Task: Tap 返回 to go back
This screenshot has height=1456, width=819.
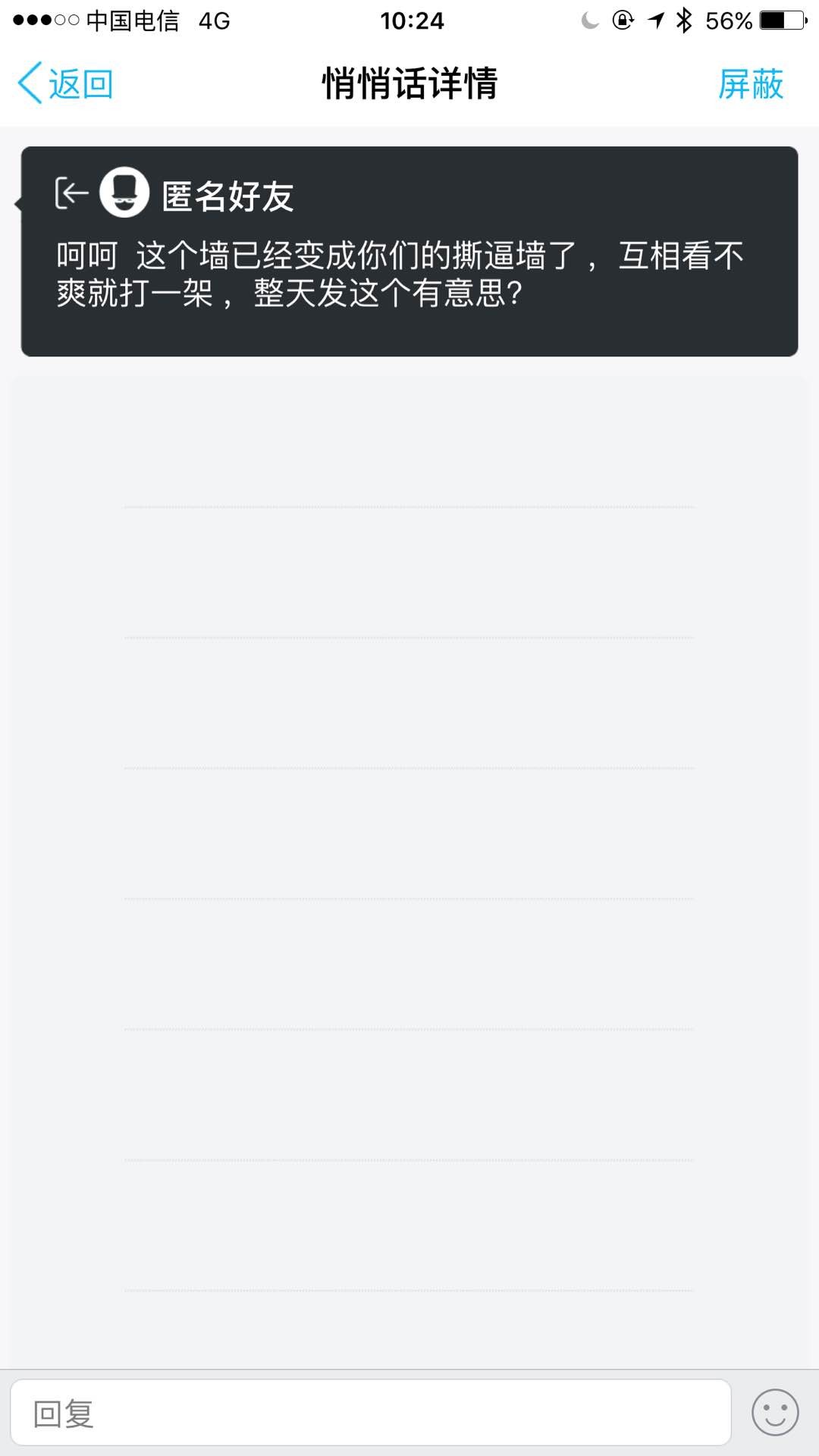Action: [66, 83]
